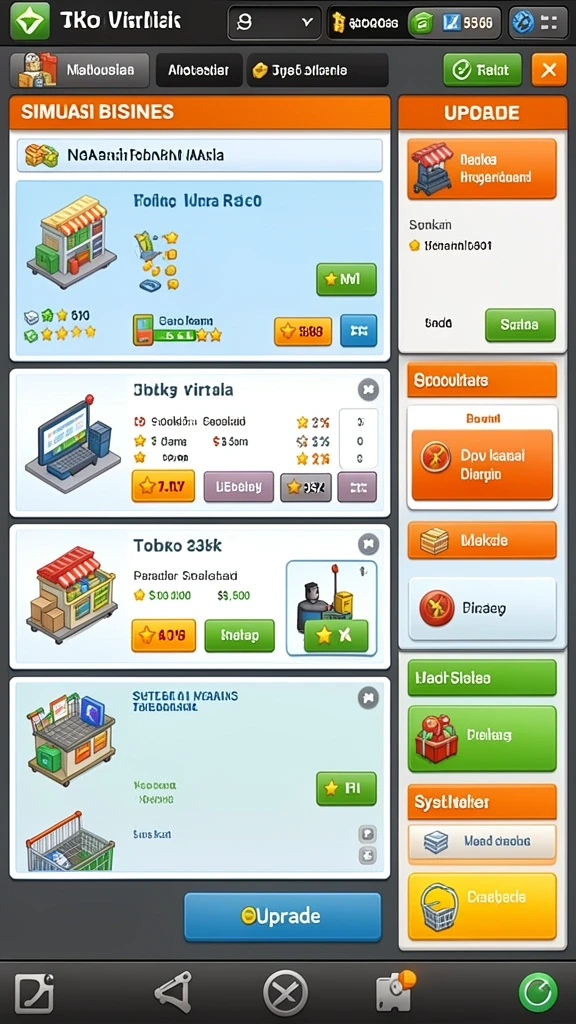576x1024 pixels.
Task: Open the yellow Craabade basket button
Action: coord(482,906)
